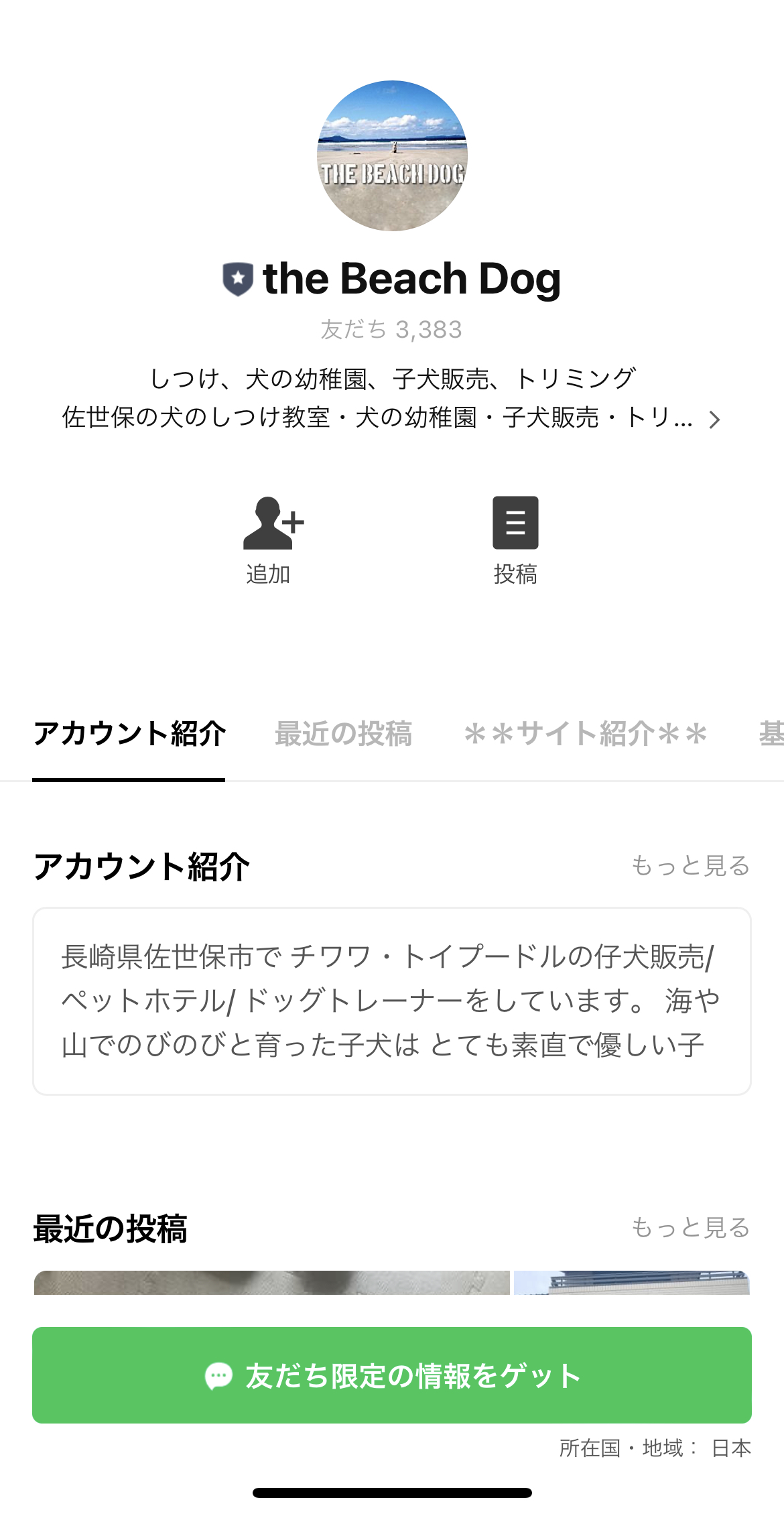This screenshot has width=784, height=1514.
Task: Tap the green 友だち限定の情報をゲット button
Action: click(x=392, y=1375)
